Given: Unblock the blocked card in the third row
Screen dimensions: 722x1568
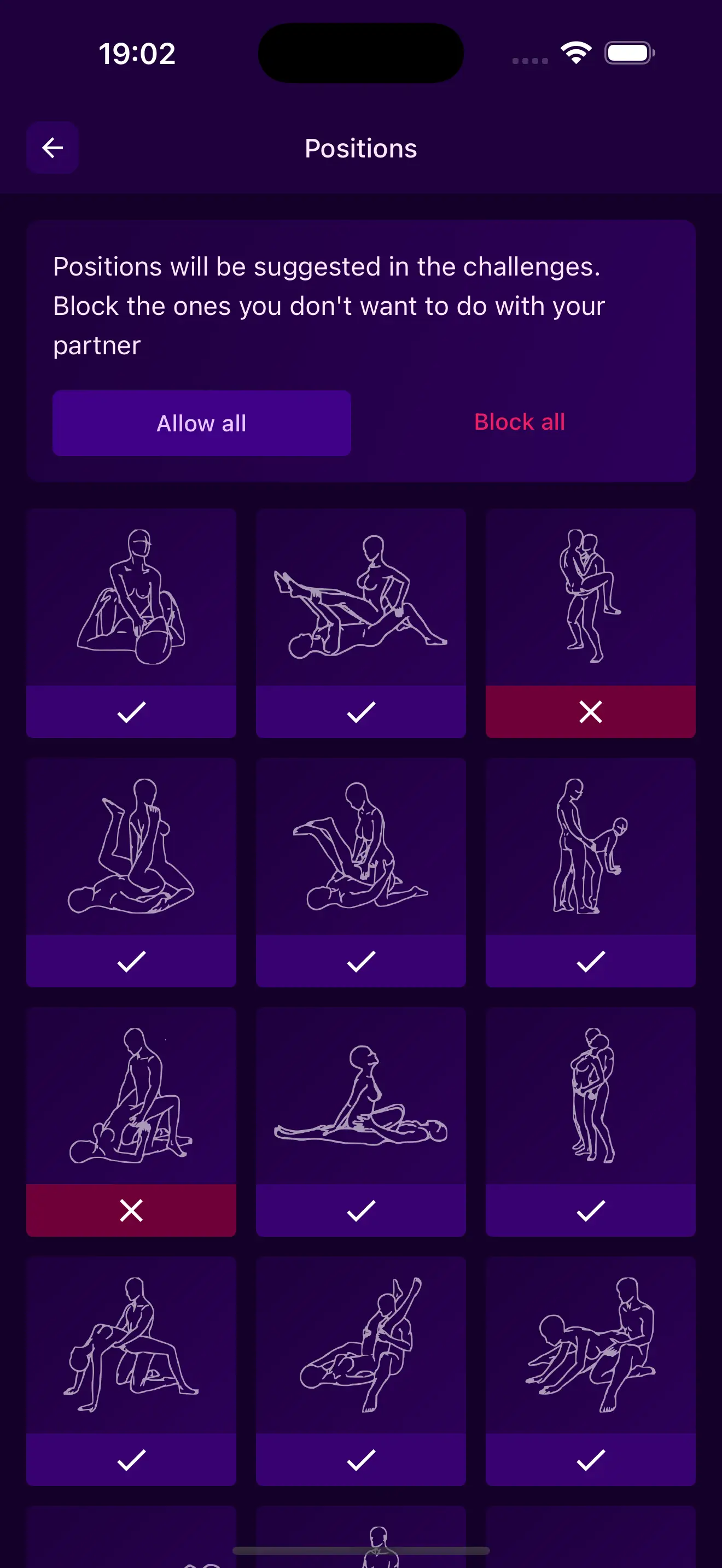Looking at the screenshot, I should [131, 1210].
